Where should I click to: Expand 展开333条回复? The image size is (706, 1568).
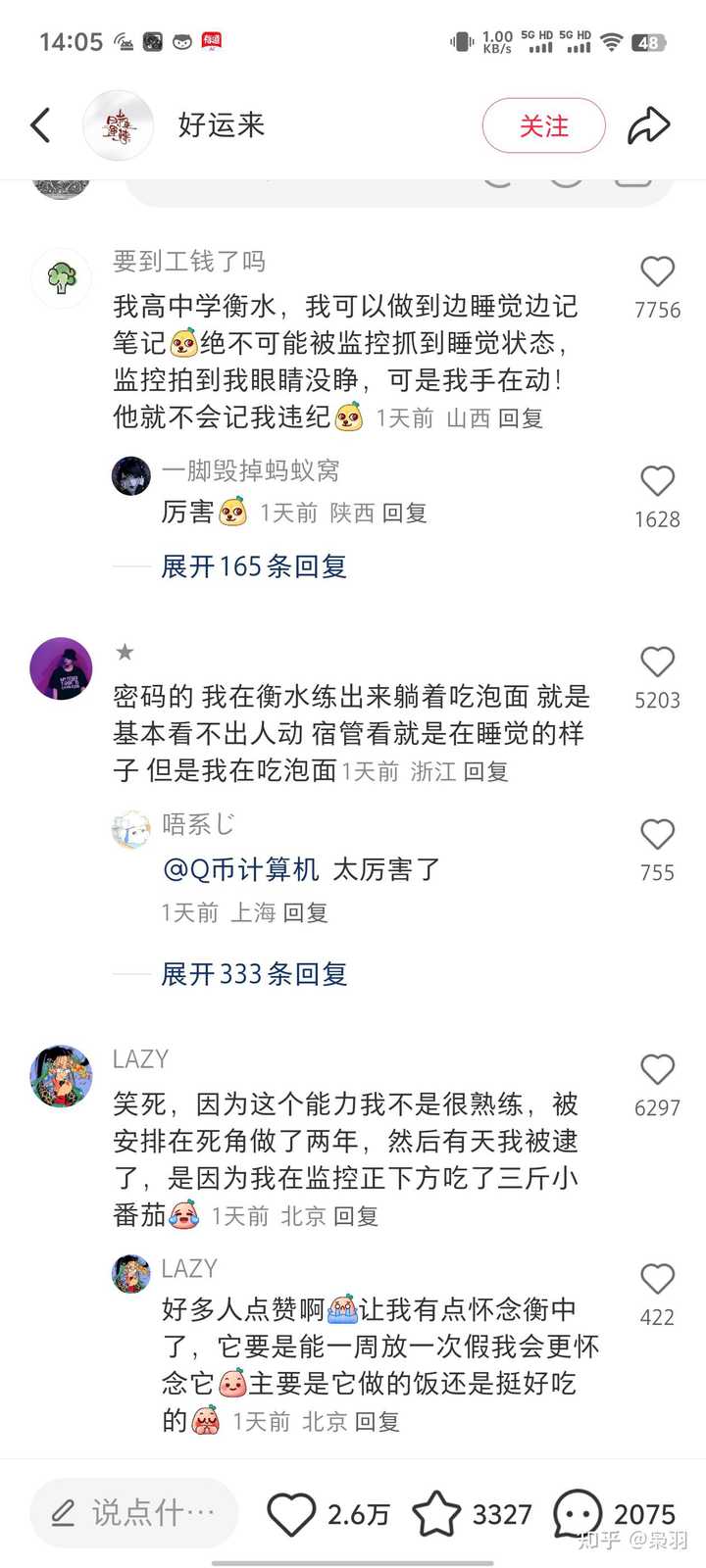click(x=254, y=974)
